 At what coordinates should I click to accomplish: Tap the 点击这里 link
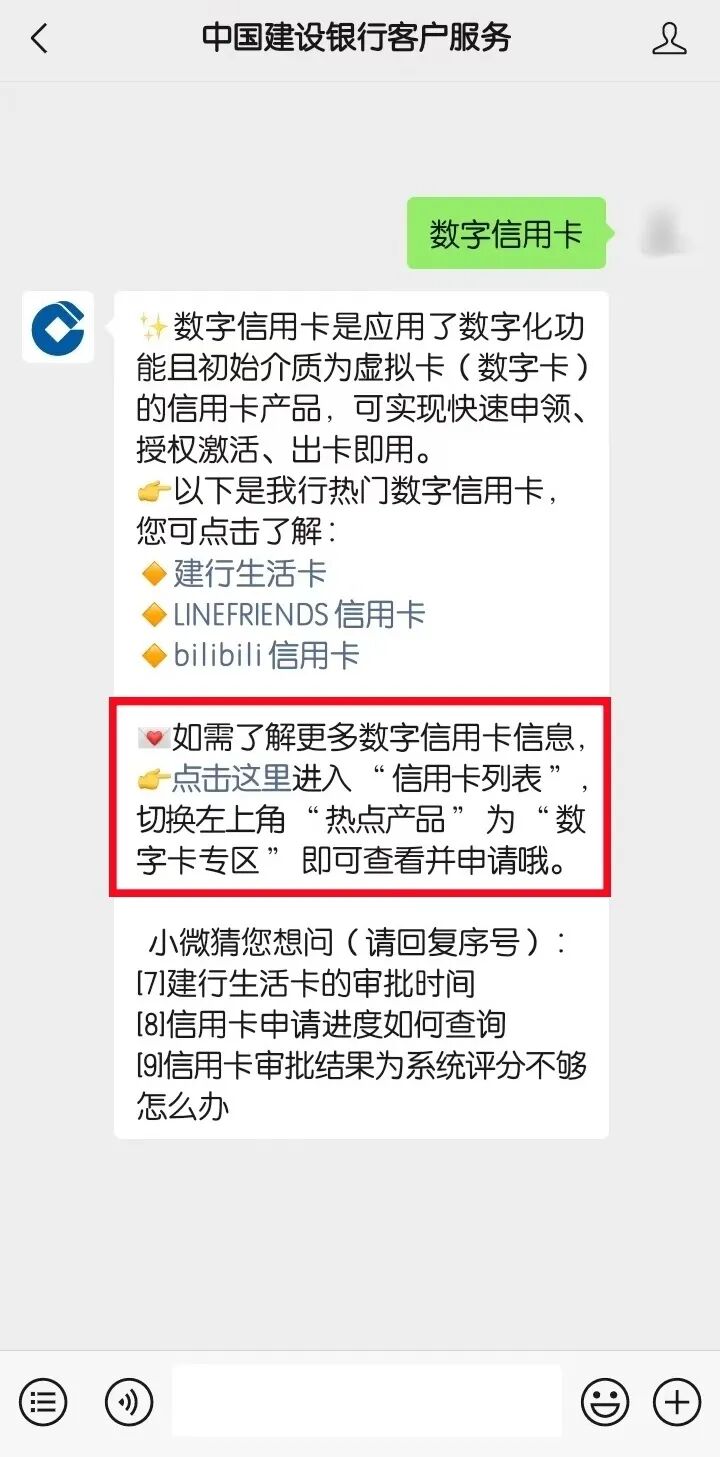click(231, 777)
